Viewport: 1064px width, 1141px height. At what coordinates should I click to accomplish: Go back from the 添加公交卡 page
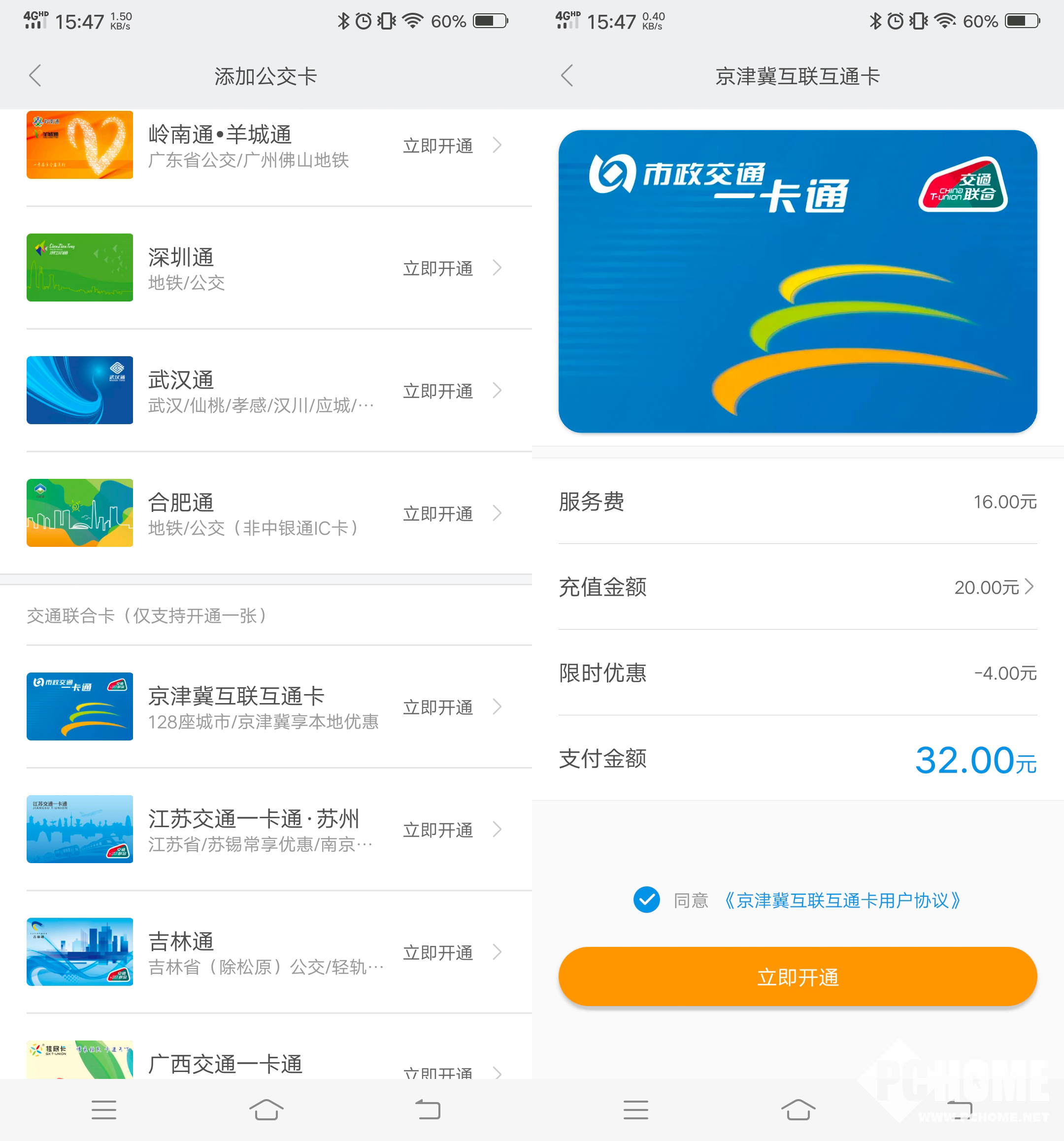point(35,76)
